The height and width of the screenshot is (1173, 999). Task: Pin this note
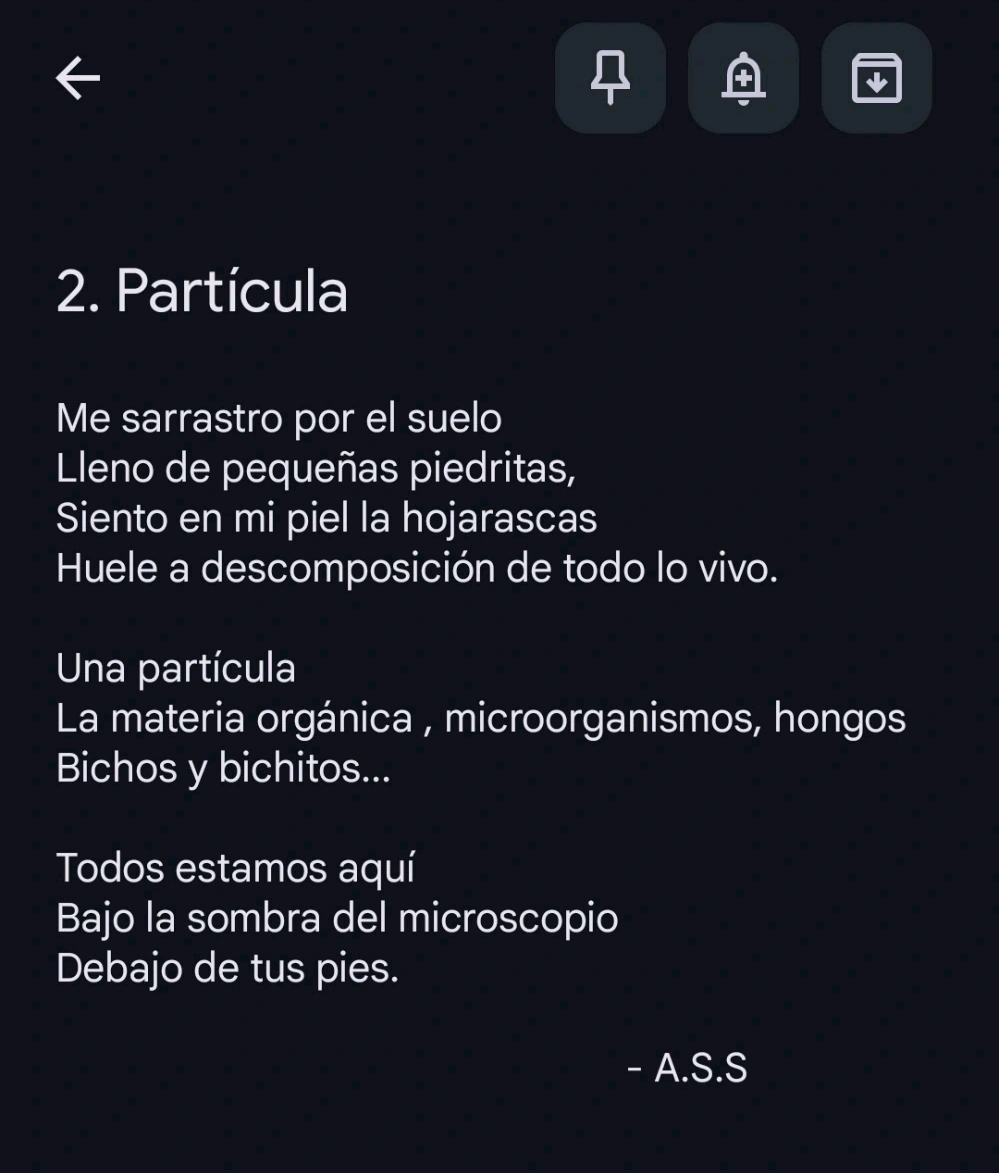click(610, 78)
